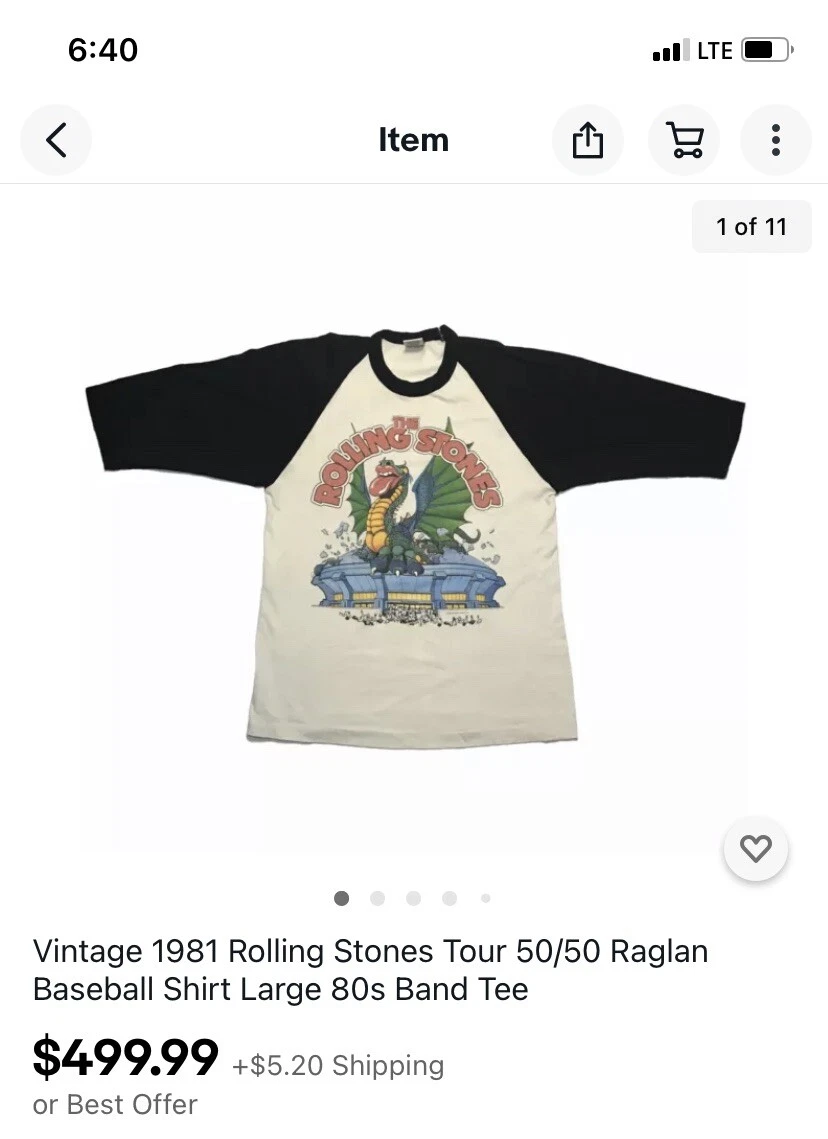Select the last carousel page dot
The height and width of the screenshot is (1139, 828).
[486, 898]
